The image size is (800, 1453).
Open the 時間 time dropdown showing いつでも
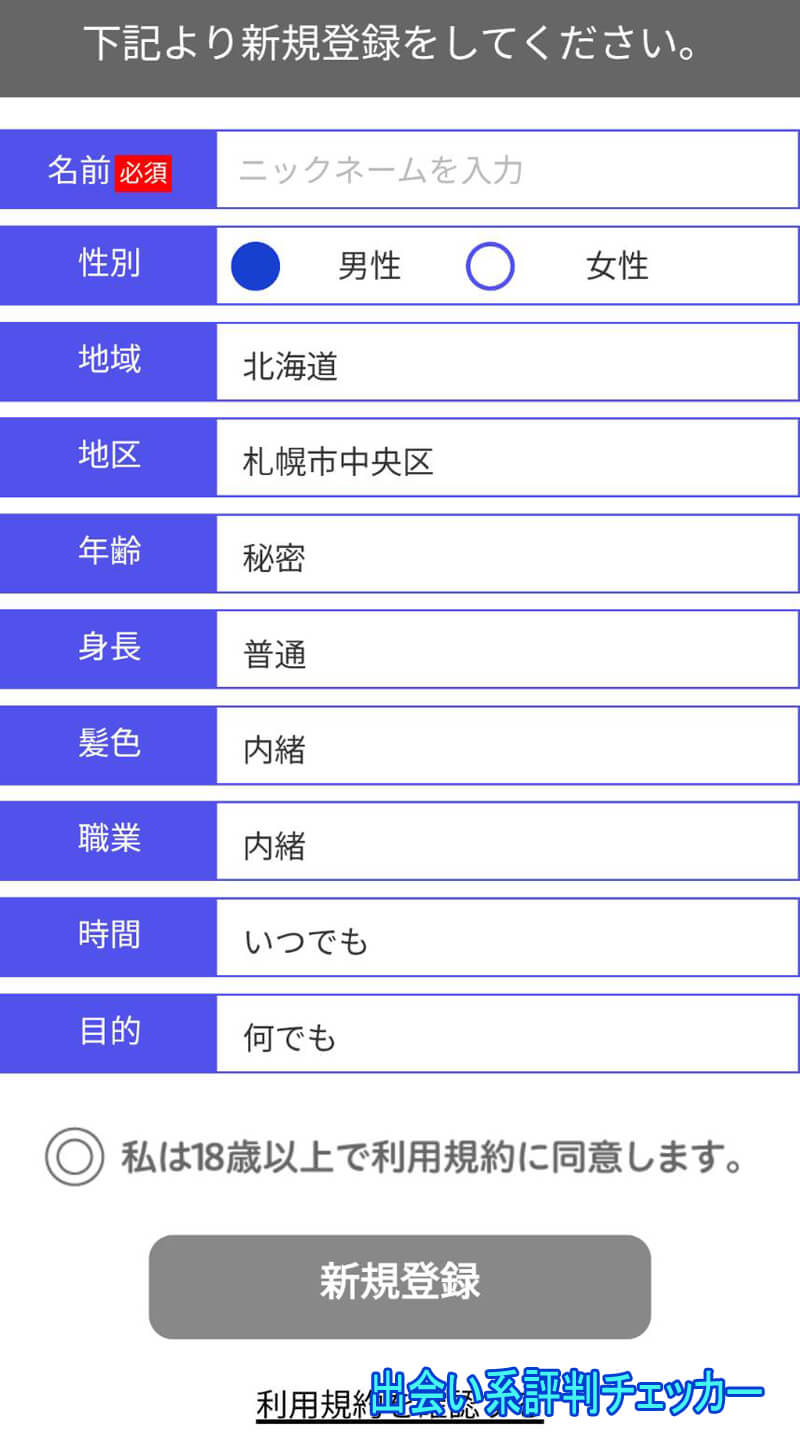tap(505, 937)
